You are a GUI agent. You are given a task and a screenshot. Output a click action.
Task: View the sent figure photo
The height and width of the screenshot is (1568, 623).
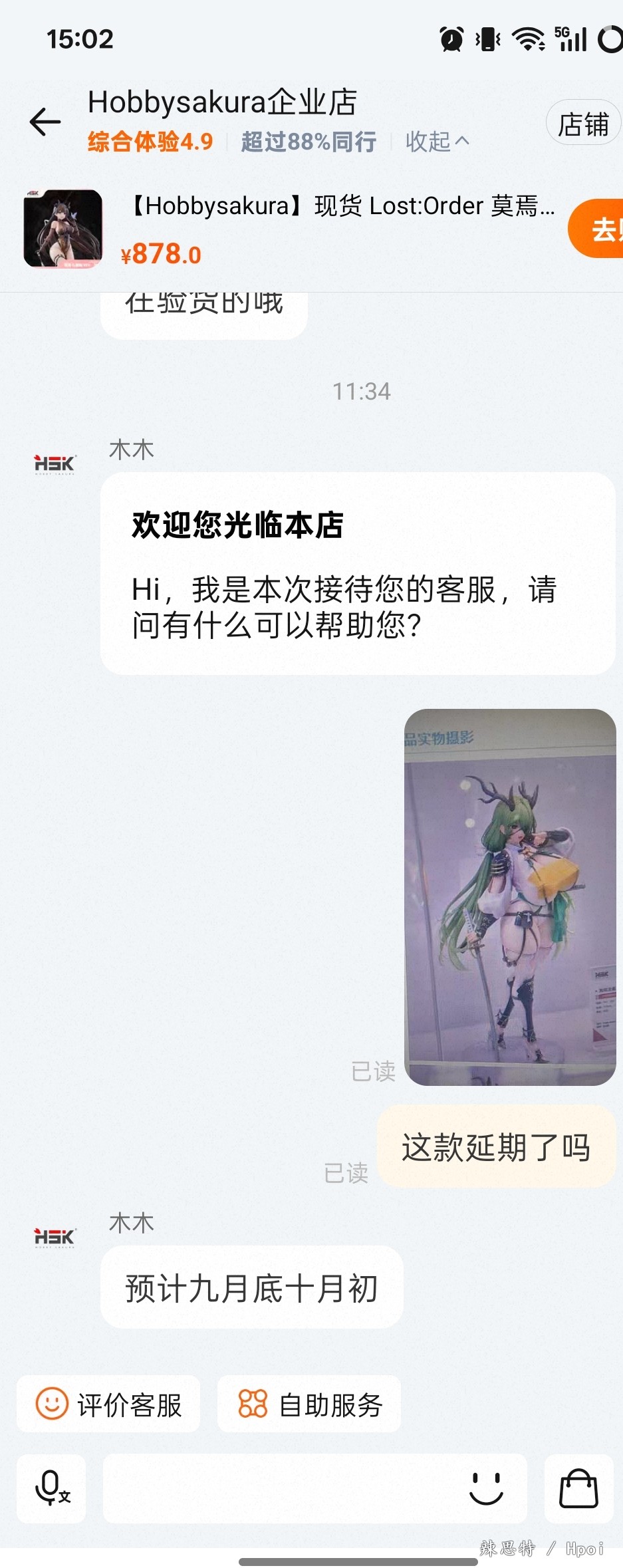[x=510, y=897]
